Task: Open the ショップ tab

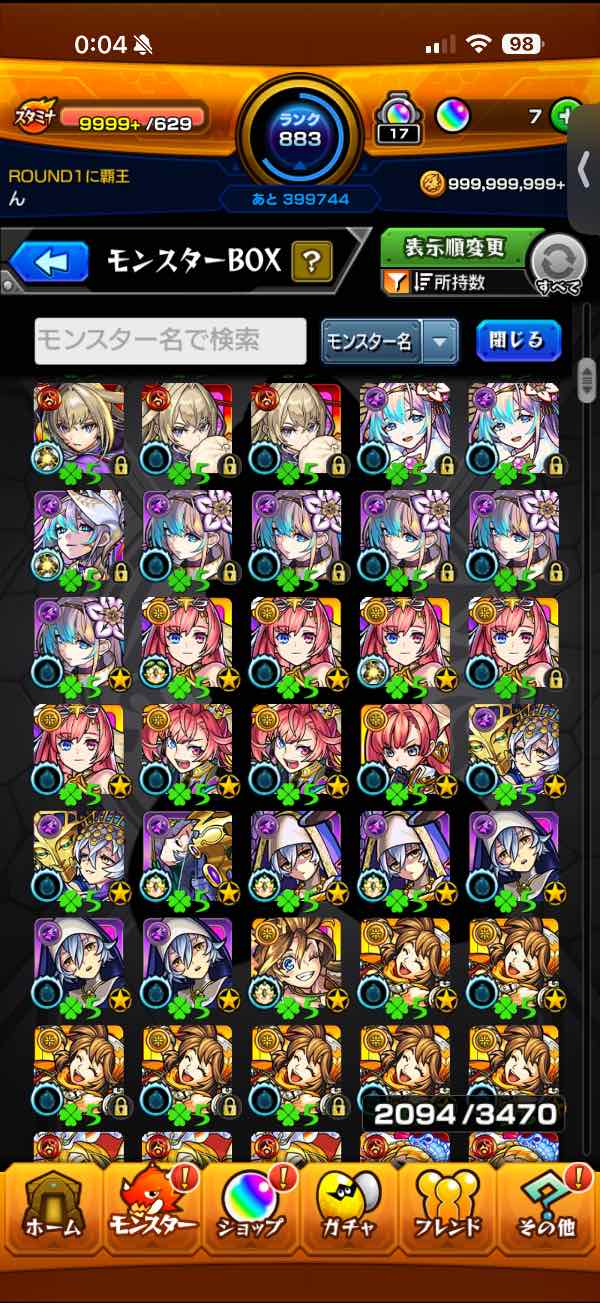Action: (250, 1212)
